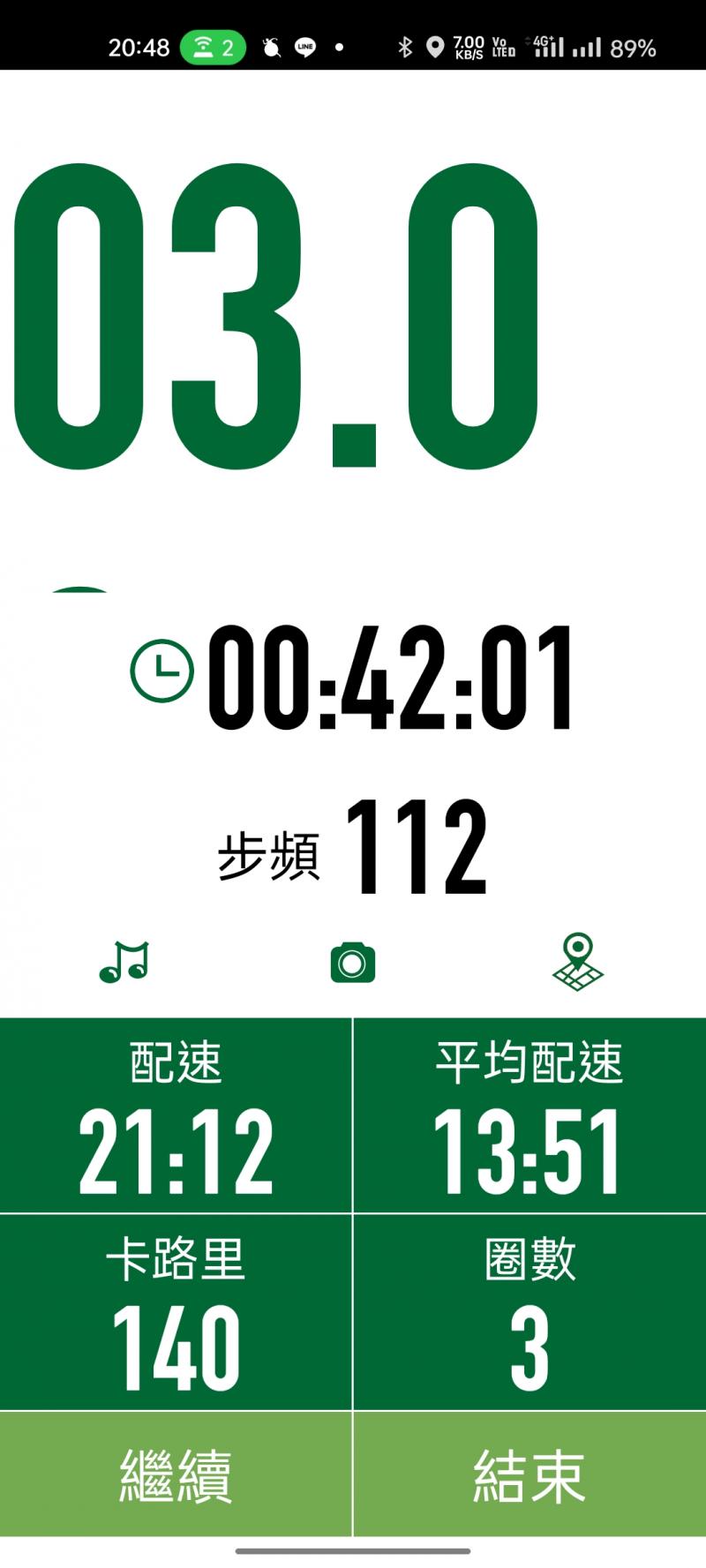This screenshot has height=1568, width=706.
Task: Open the map location view
Action: [577, 963]
